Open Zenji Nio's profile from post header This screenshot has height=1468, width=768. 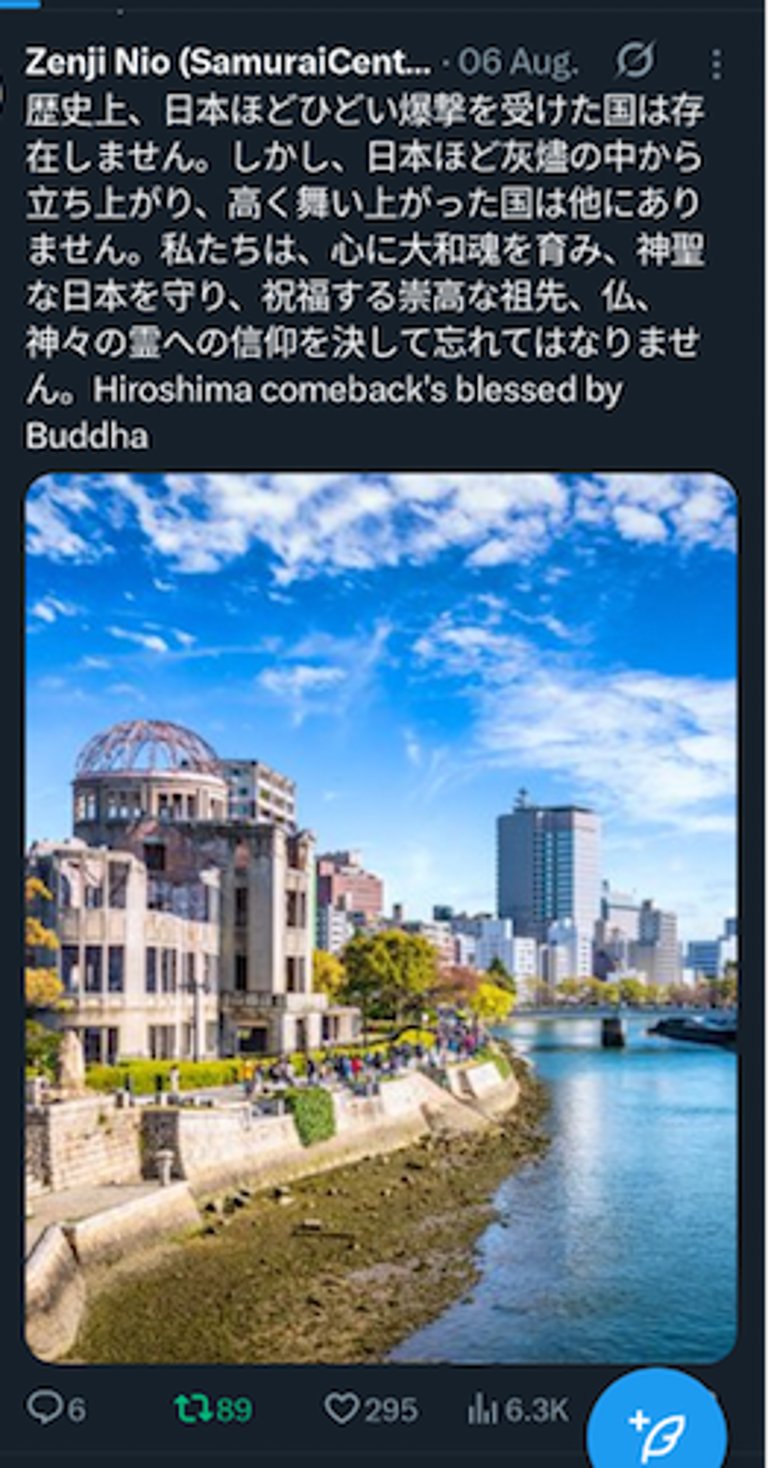point(228,64)
